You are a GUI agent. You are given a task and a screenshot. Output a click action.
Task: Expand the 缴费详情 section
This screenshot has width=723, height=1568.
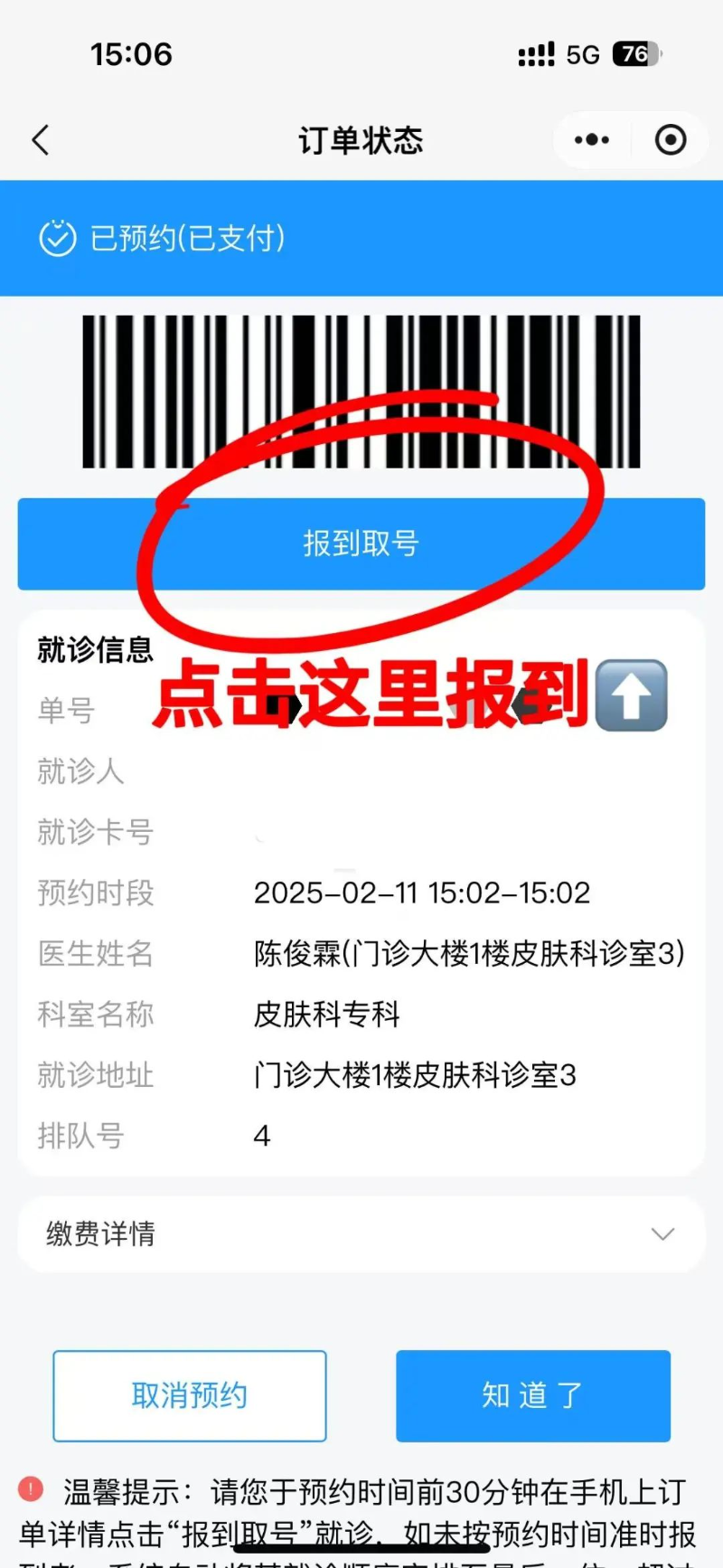point(662,1234)
